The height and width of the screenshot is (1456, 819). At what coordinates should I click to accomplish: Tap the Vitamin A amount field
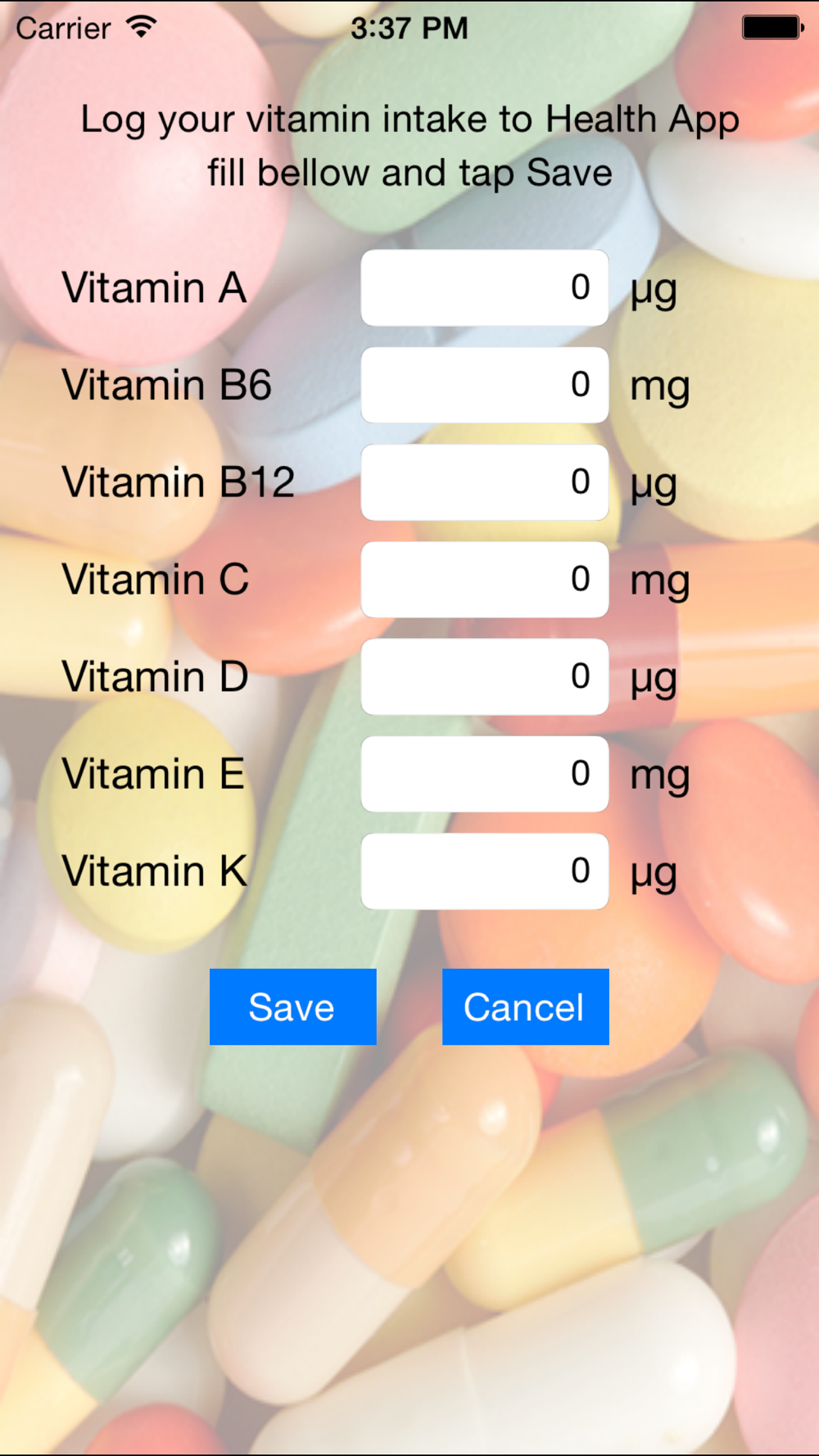[x=484, y=288]
